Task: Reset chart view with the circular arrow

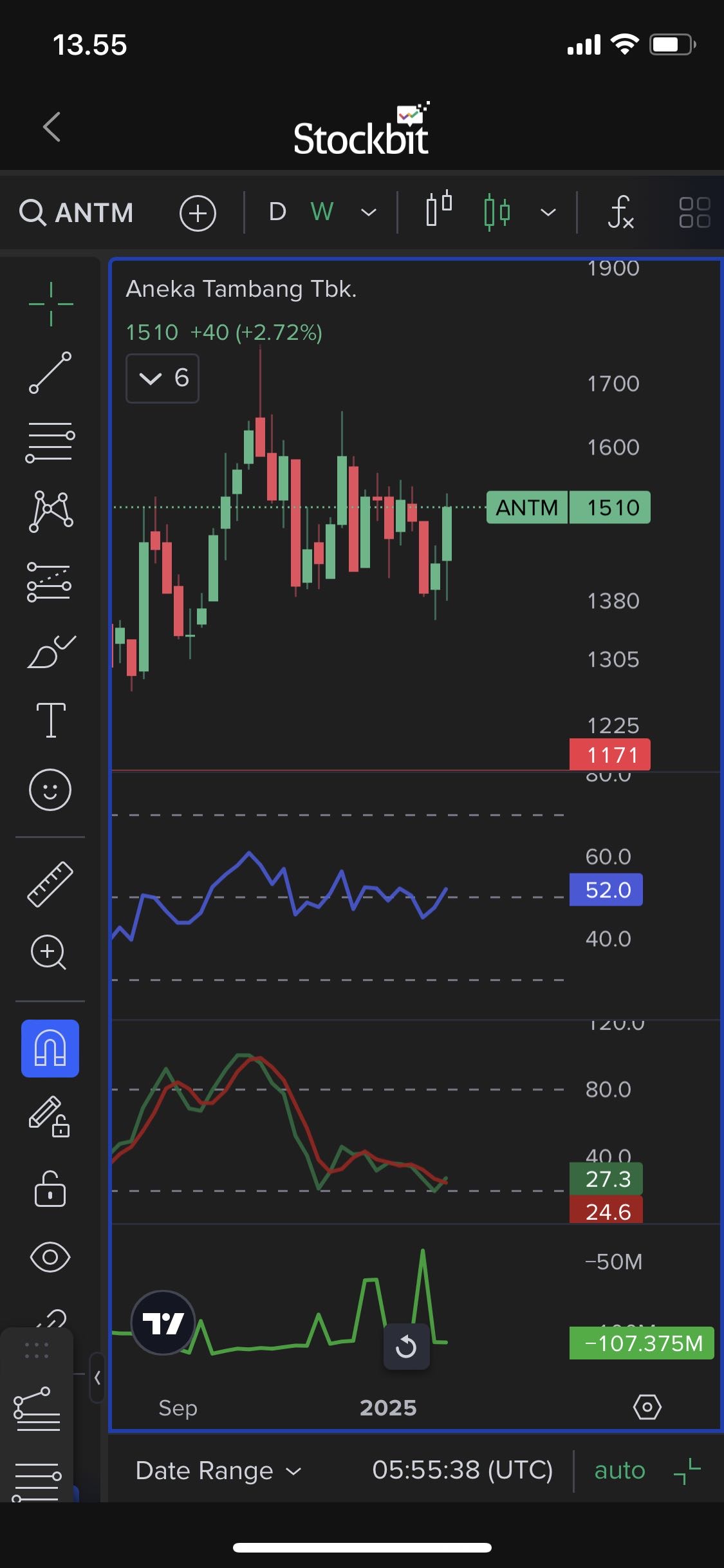Action: click(x=406, y=1347)
